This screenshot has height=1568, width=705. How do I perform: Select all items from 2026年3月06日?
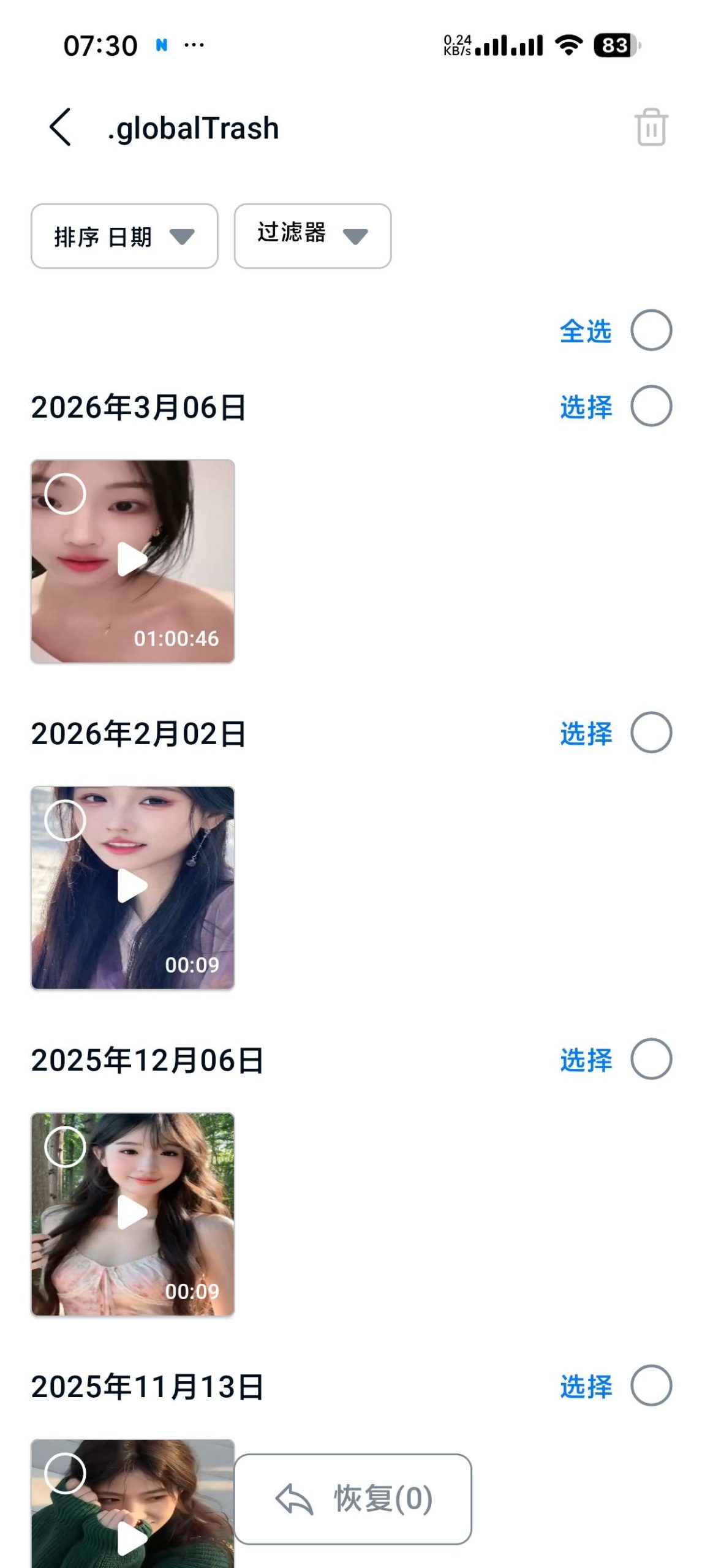[x=651, y=406]
